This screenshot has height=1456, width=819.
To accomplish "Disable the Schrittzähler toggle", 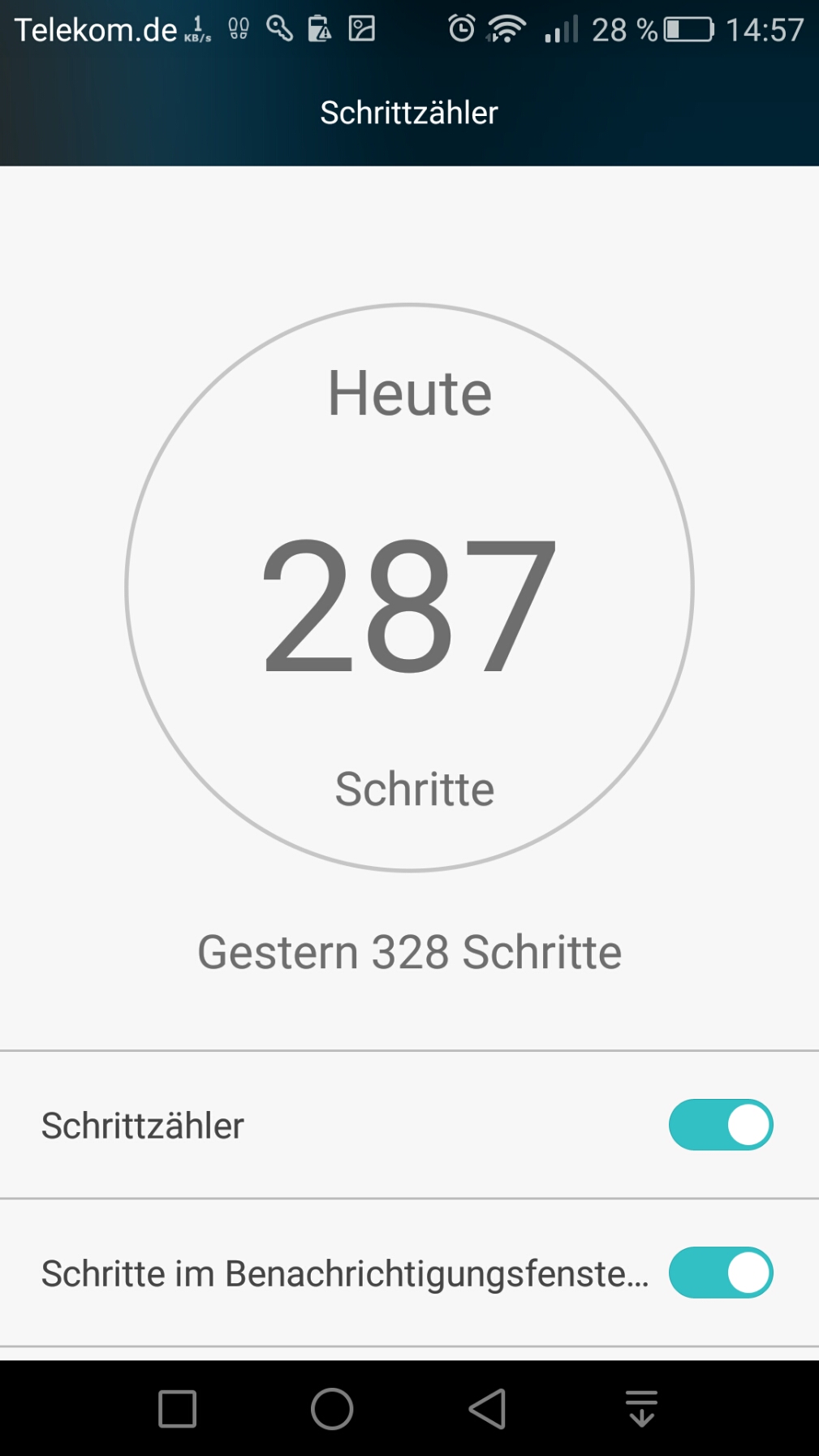I will click(720, 1125).
